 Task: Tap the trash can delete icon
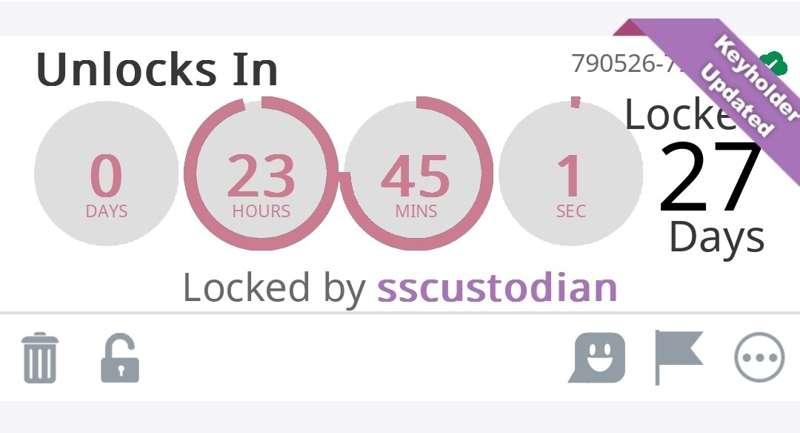coord(40,358)
